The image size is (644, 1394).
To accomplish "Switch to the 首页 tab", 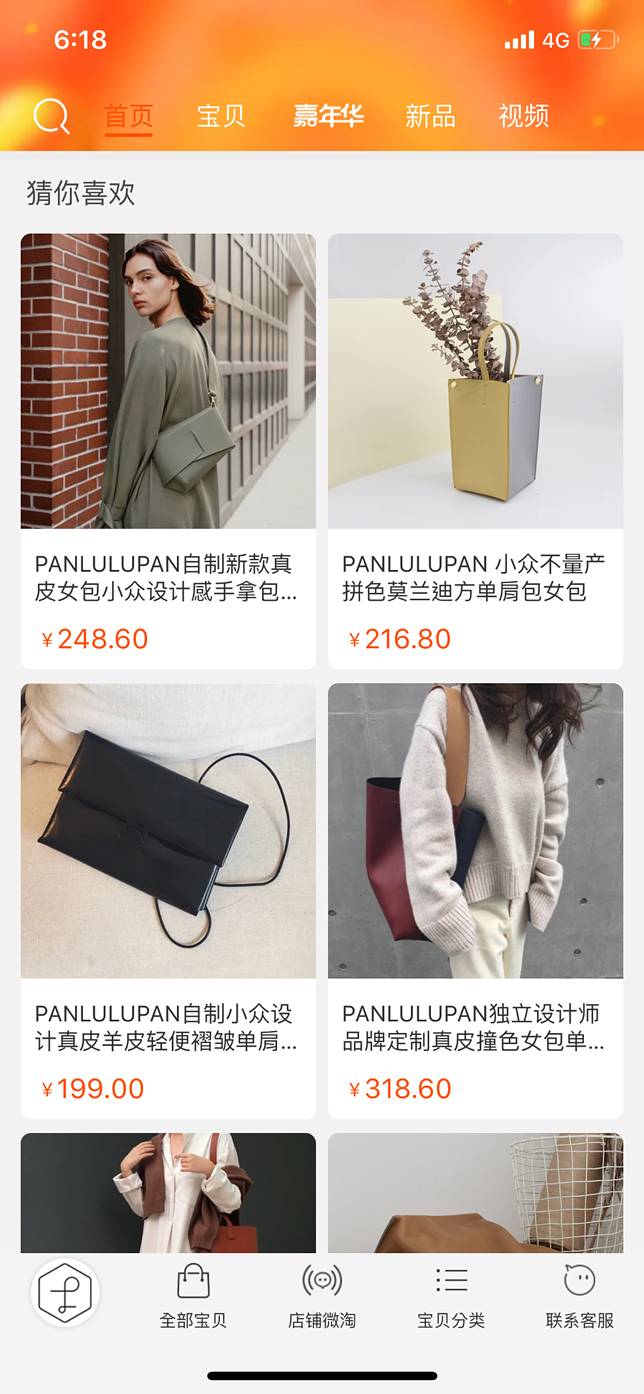I will (129, 117).
